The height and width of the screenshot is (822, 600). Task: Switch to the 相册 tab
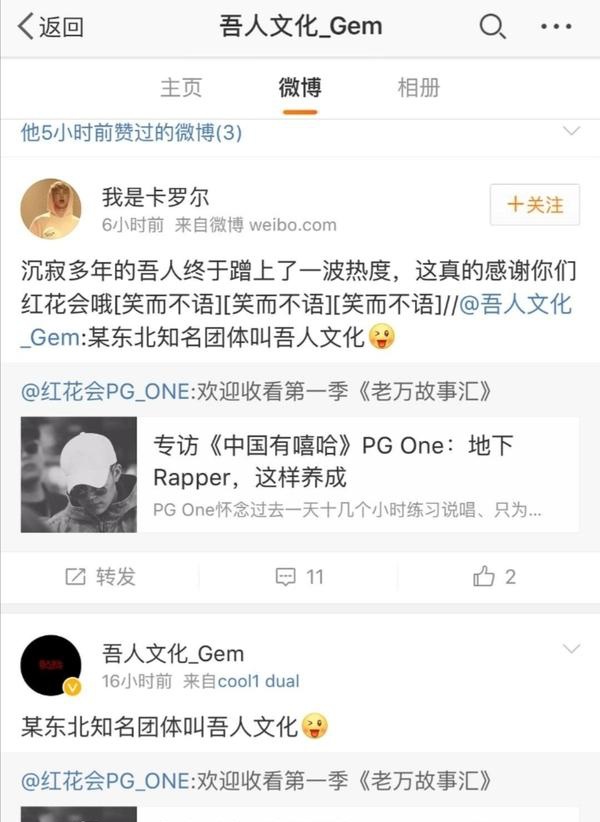click(x=418, y=88)
